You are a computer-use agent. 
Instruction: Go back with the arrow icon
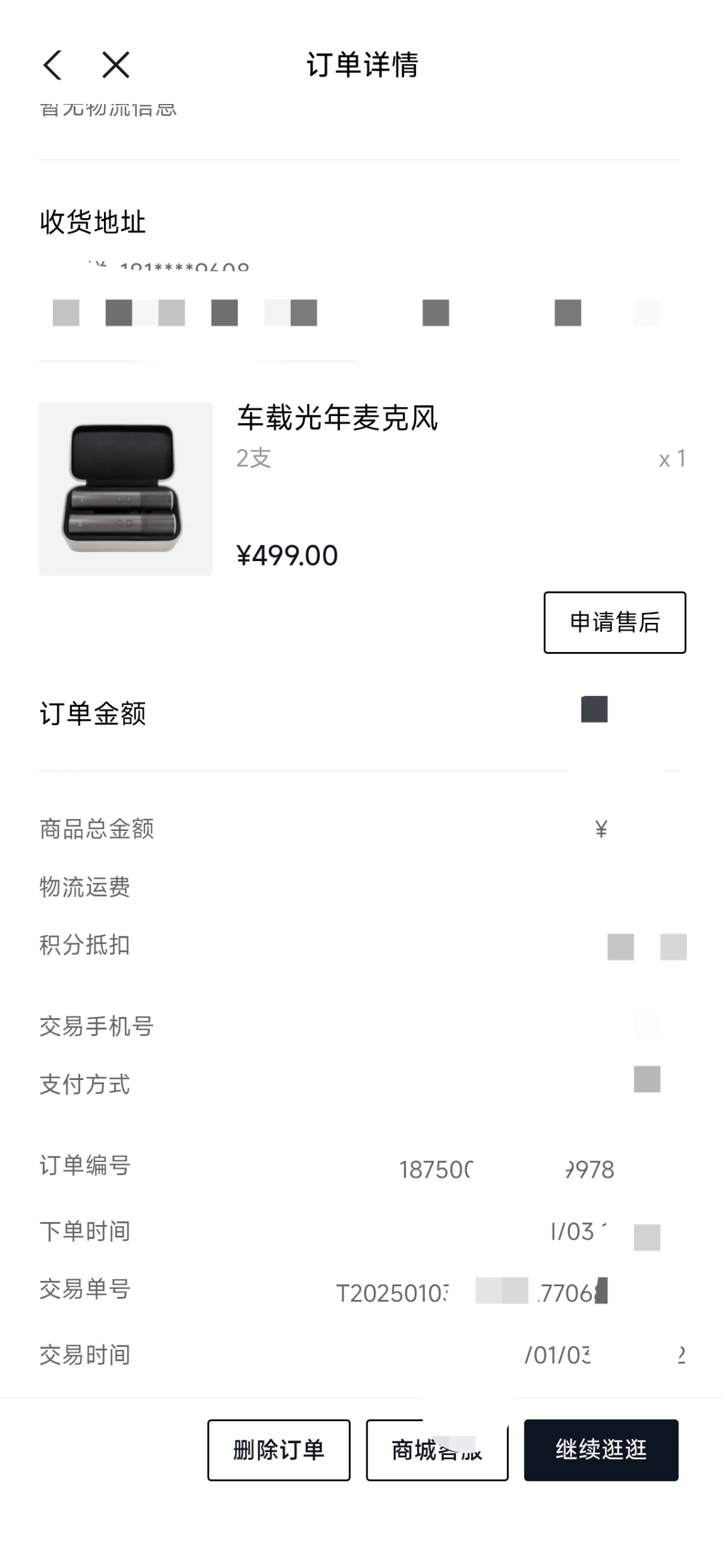point(53,65)
